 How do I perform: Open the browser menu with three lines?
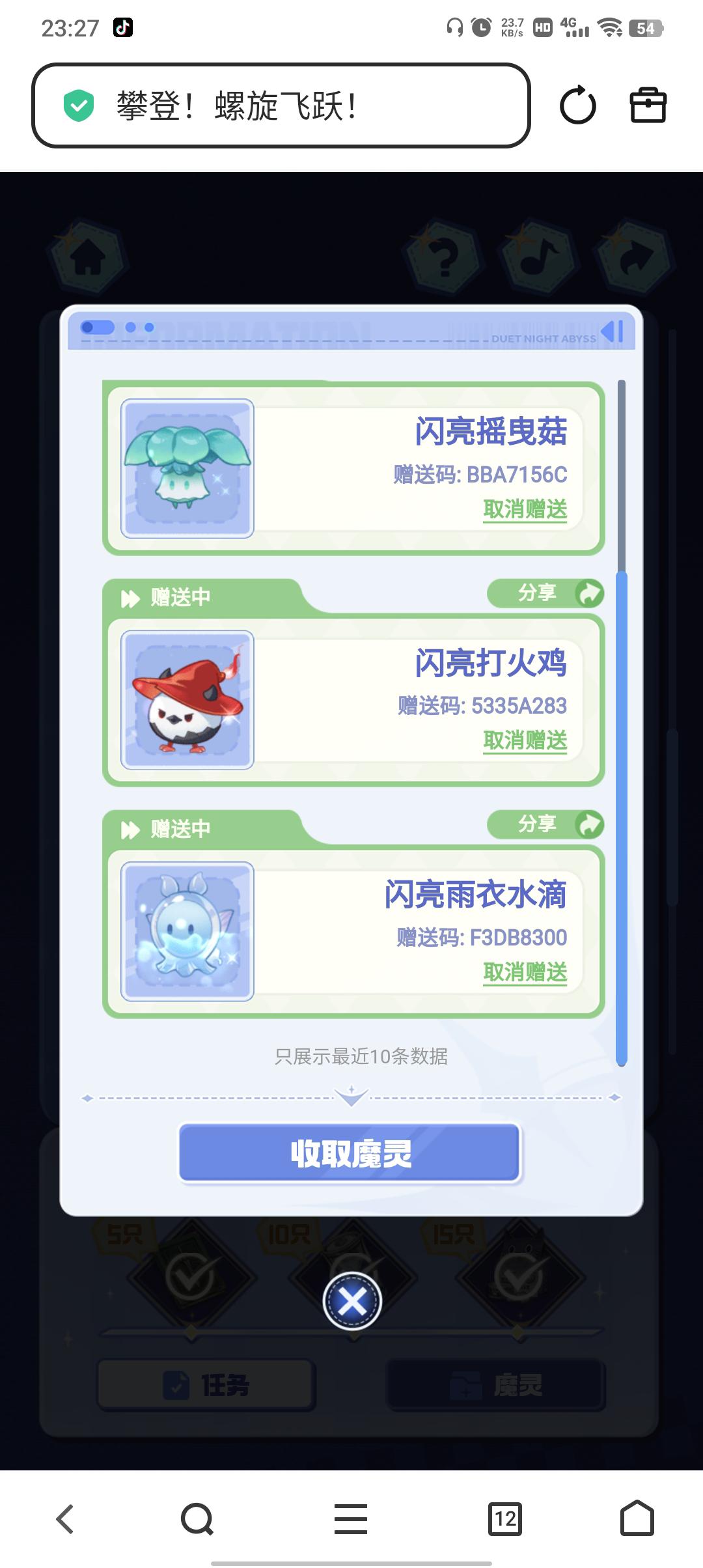pos(351,1519)
